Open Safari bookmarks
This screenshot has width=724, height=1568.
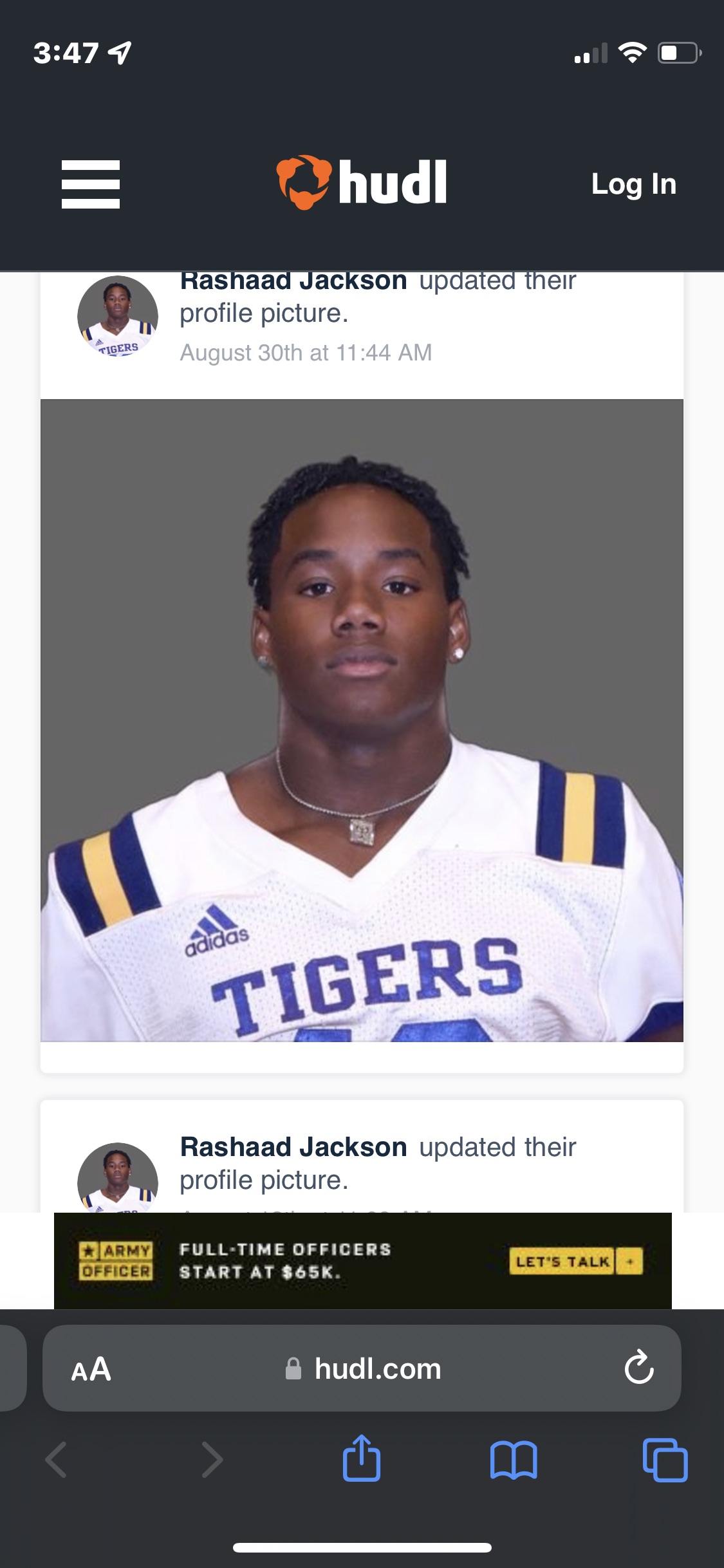click(514, 1459)
